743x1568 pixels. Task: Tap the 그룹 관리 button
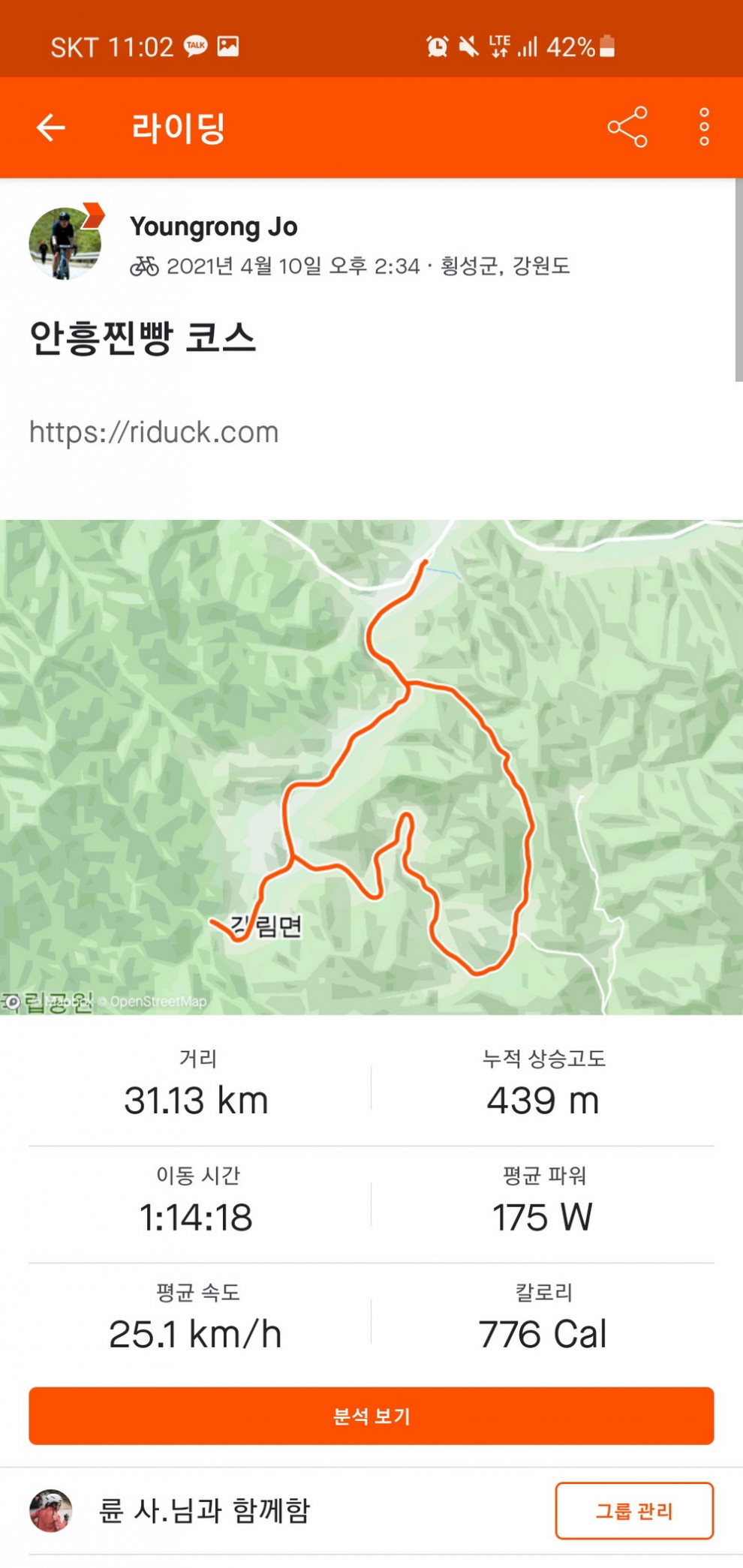point(634,1510)
